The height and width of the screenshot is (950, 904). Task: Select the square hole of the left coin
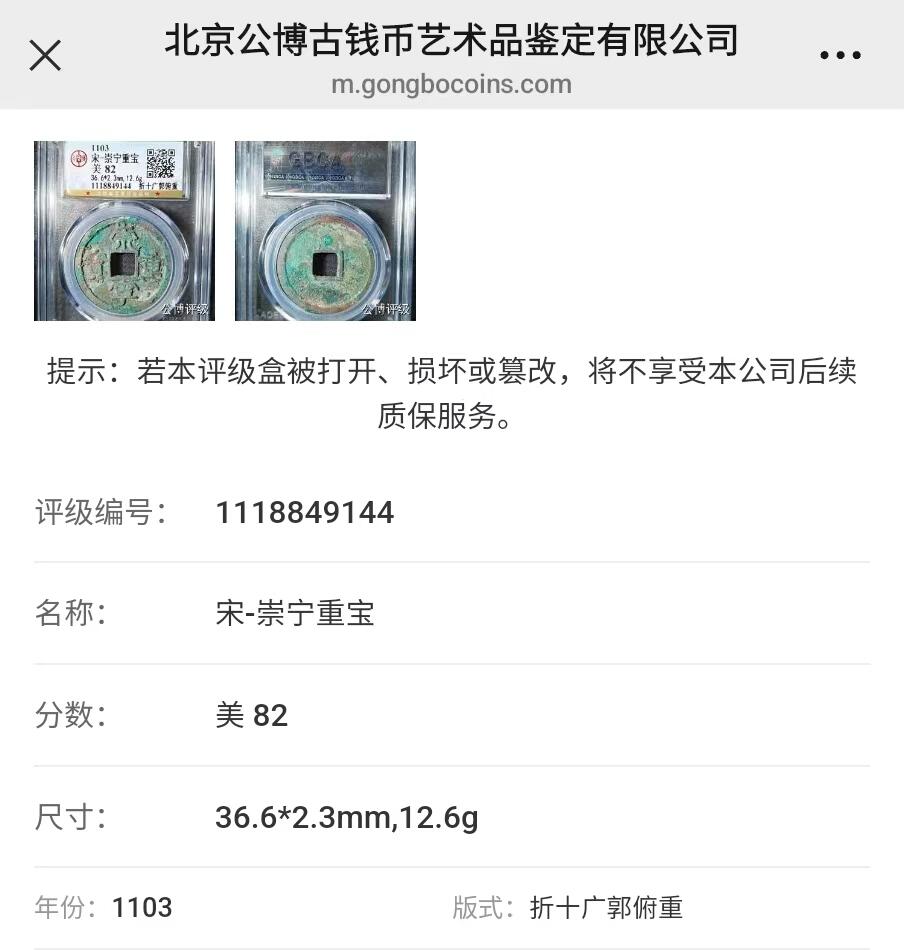[125, 265]
